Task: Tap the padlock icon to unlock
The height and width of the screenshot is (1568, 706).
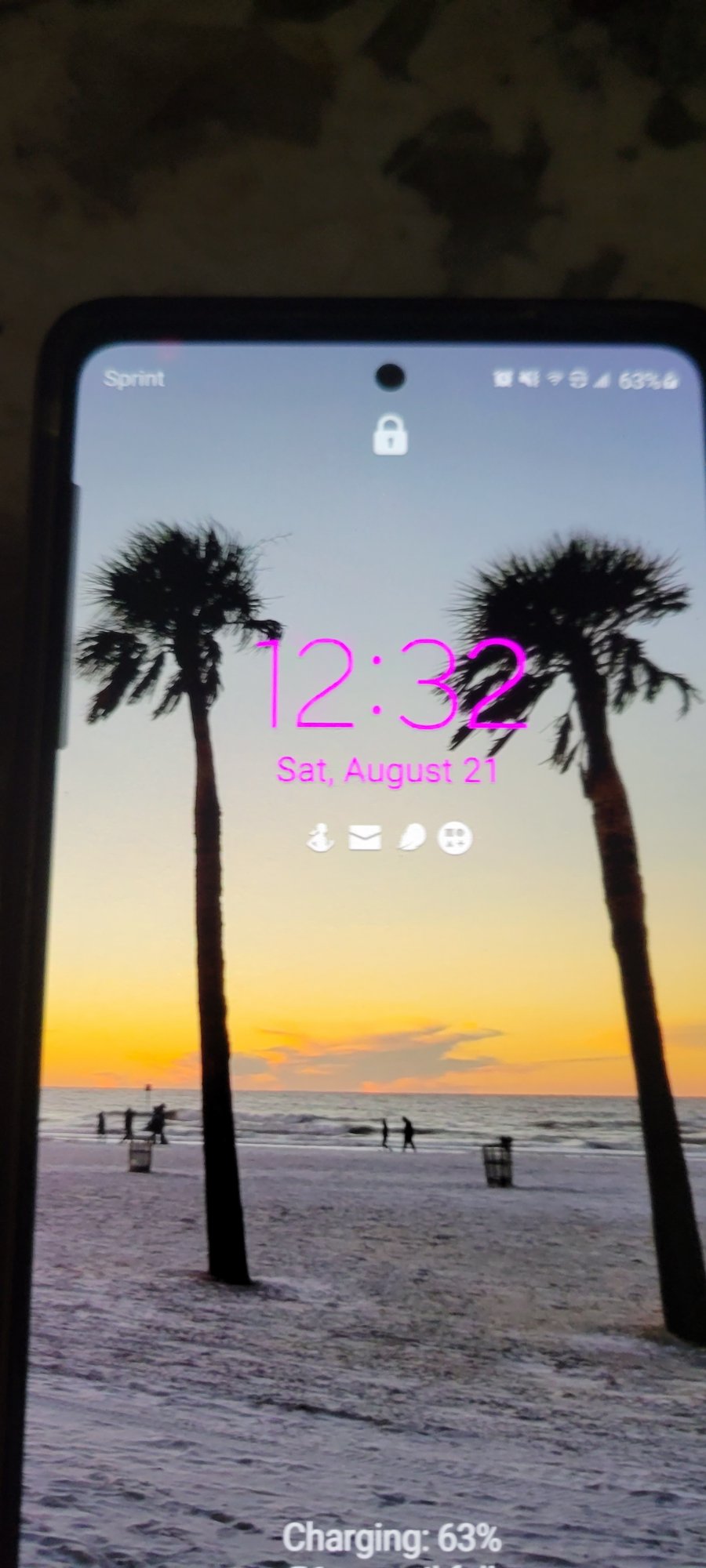Action: click(x=390, y=435)
